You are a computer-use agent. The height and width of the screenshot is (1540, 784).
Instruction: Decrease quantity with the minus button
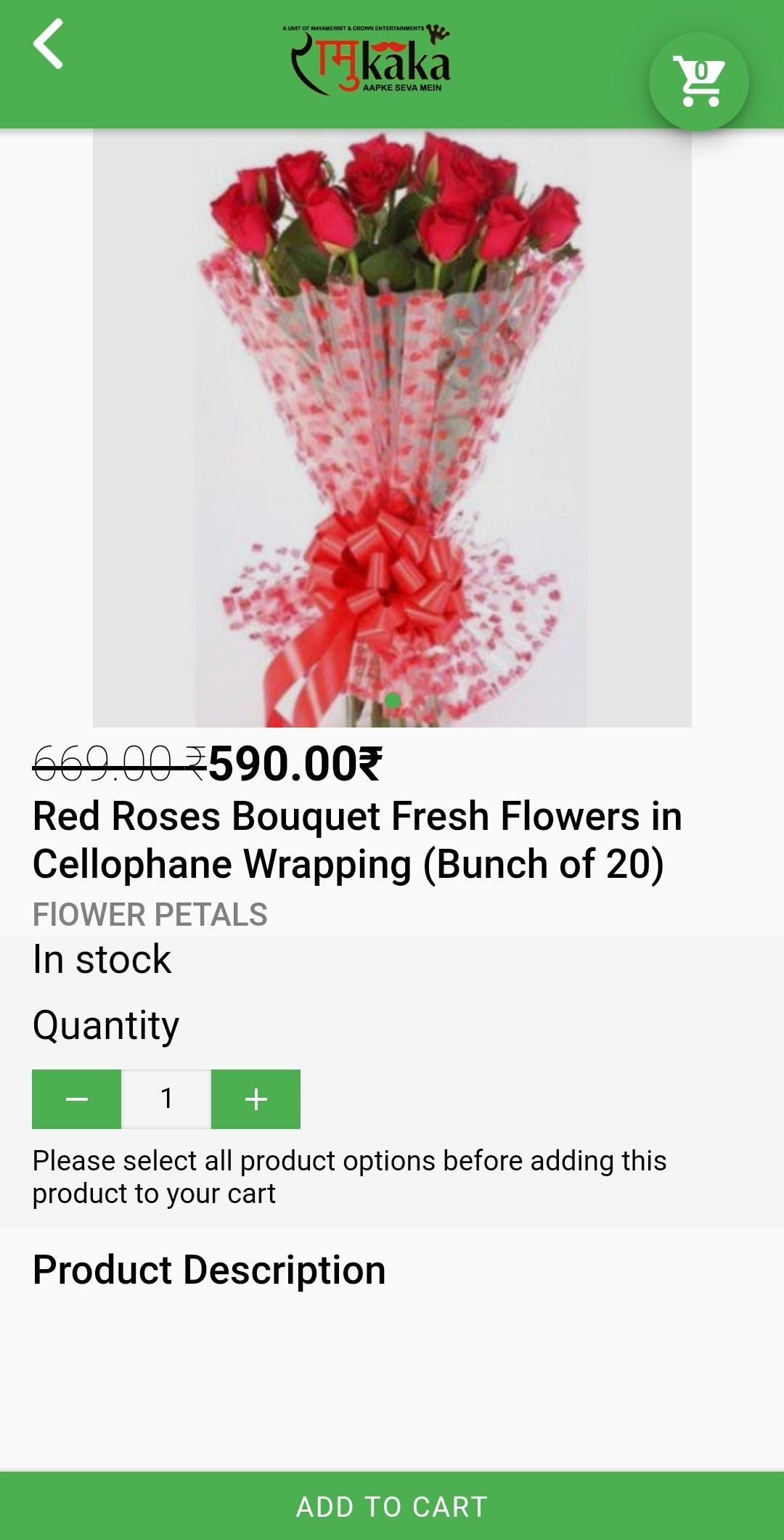click(77, 1099)
